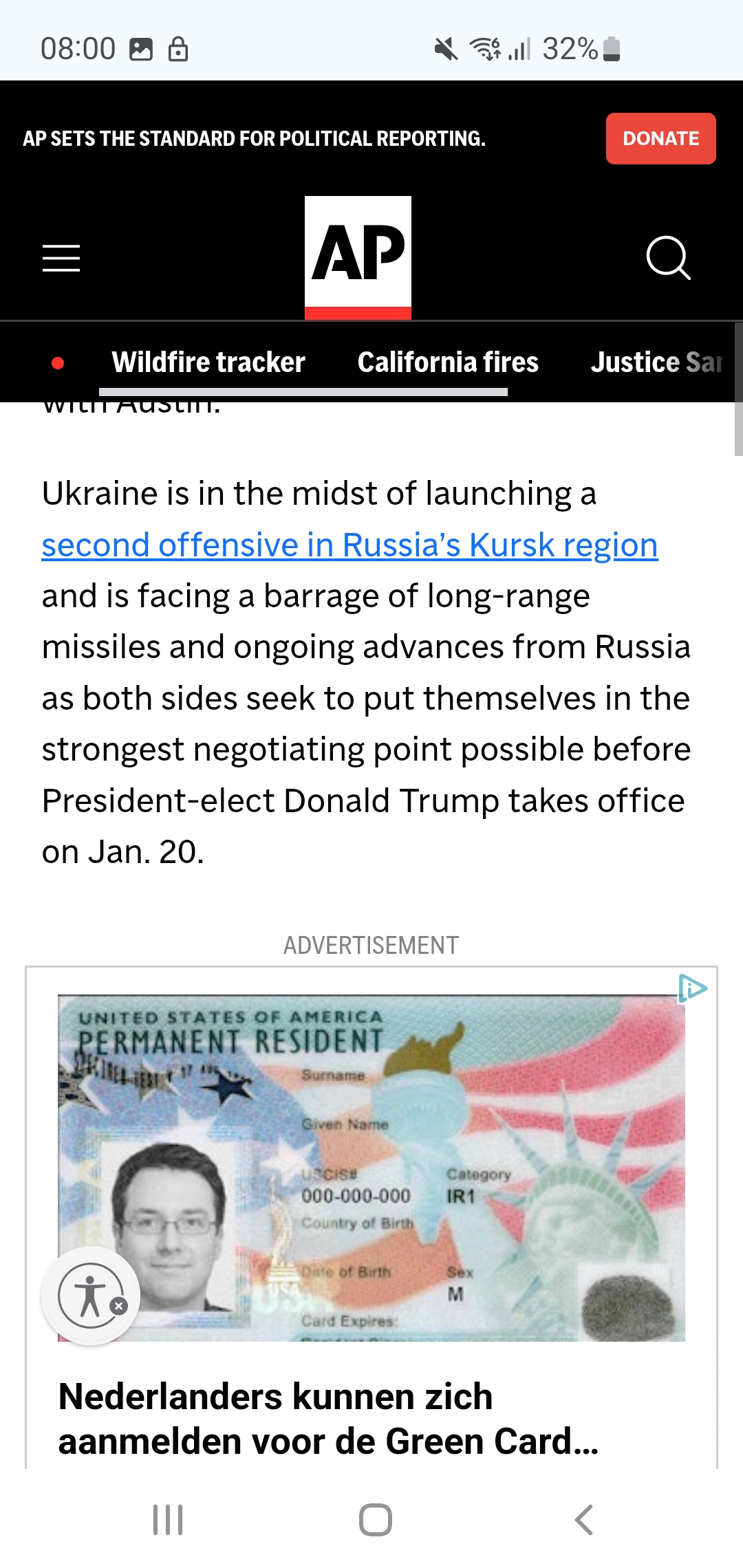This screenshot has height=1568, width=743.
Task: Open the Green Card advertisement image
Action: (x=371, y=1167)
